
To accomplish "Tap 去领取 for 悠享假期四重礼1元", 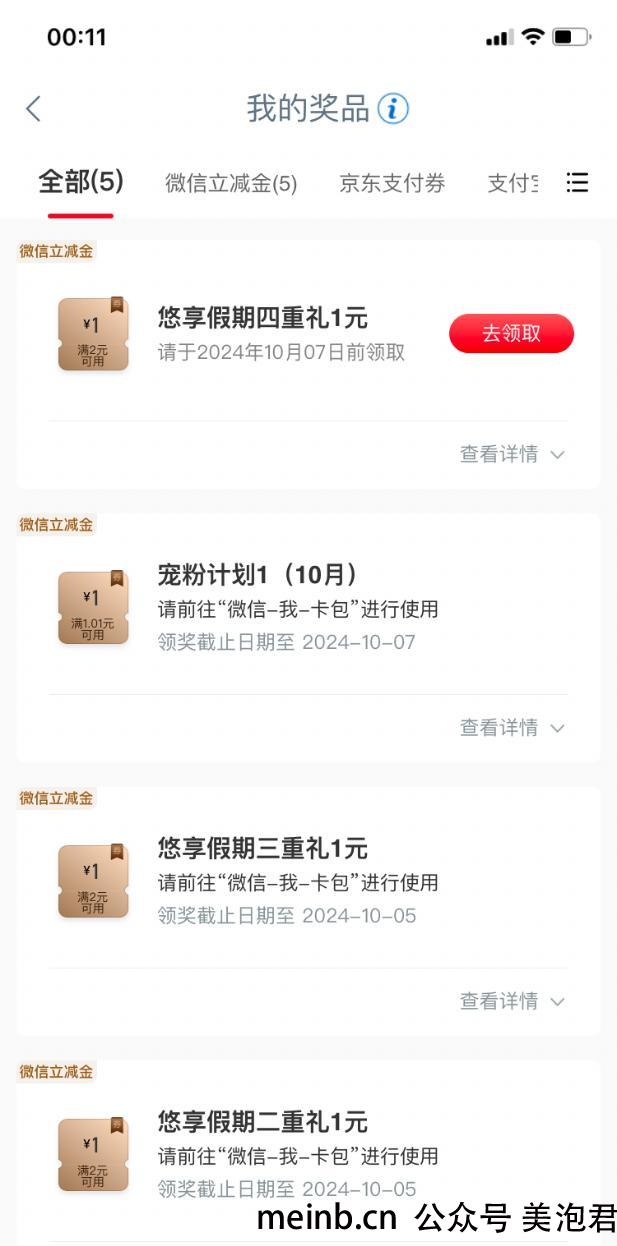I will (x=511, y=334).
